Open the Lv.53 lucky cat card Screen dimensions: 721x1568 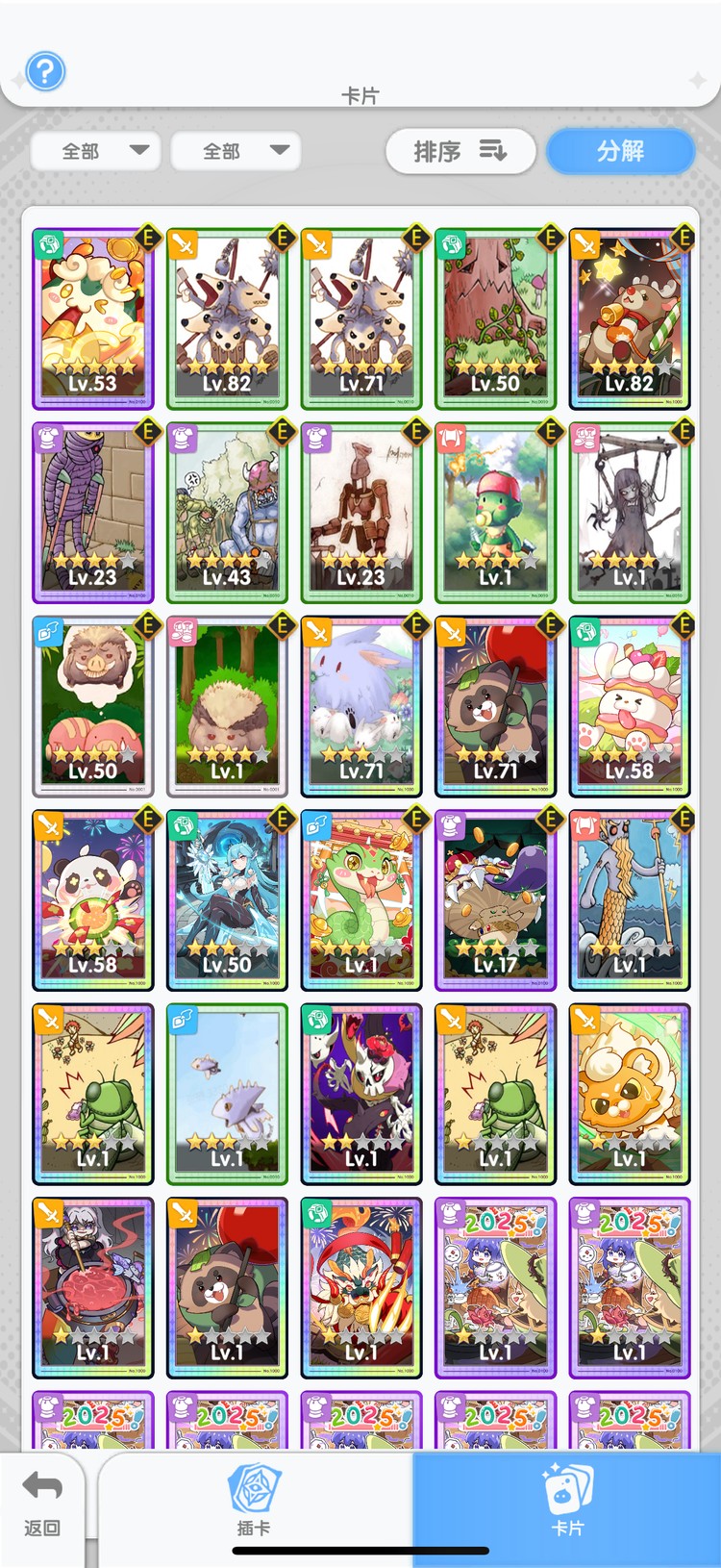coord(92,317)
